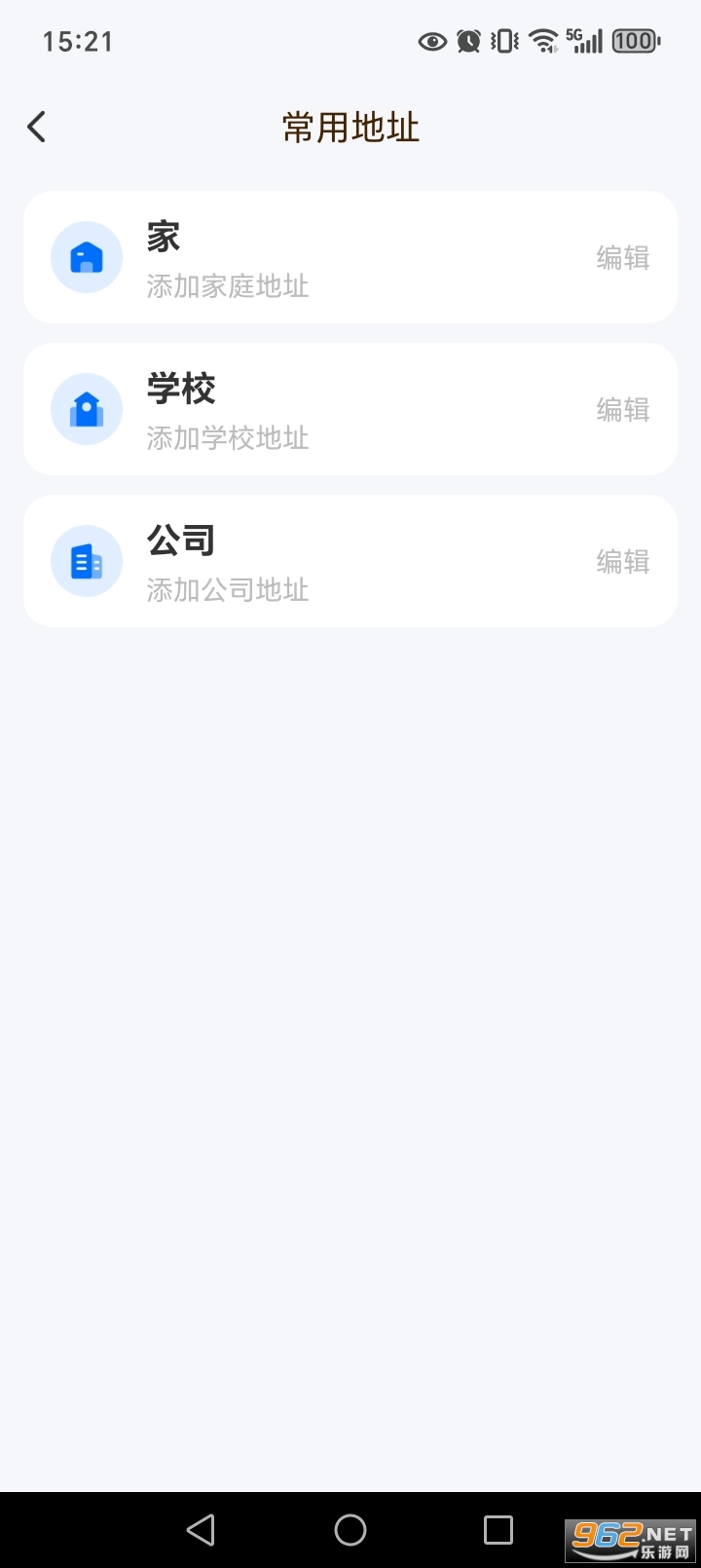Click the school building icon next to 学校
This screenshot has width=701, height=1568.
(x=87, y=409)
